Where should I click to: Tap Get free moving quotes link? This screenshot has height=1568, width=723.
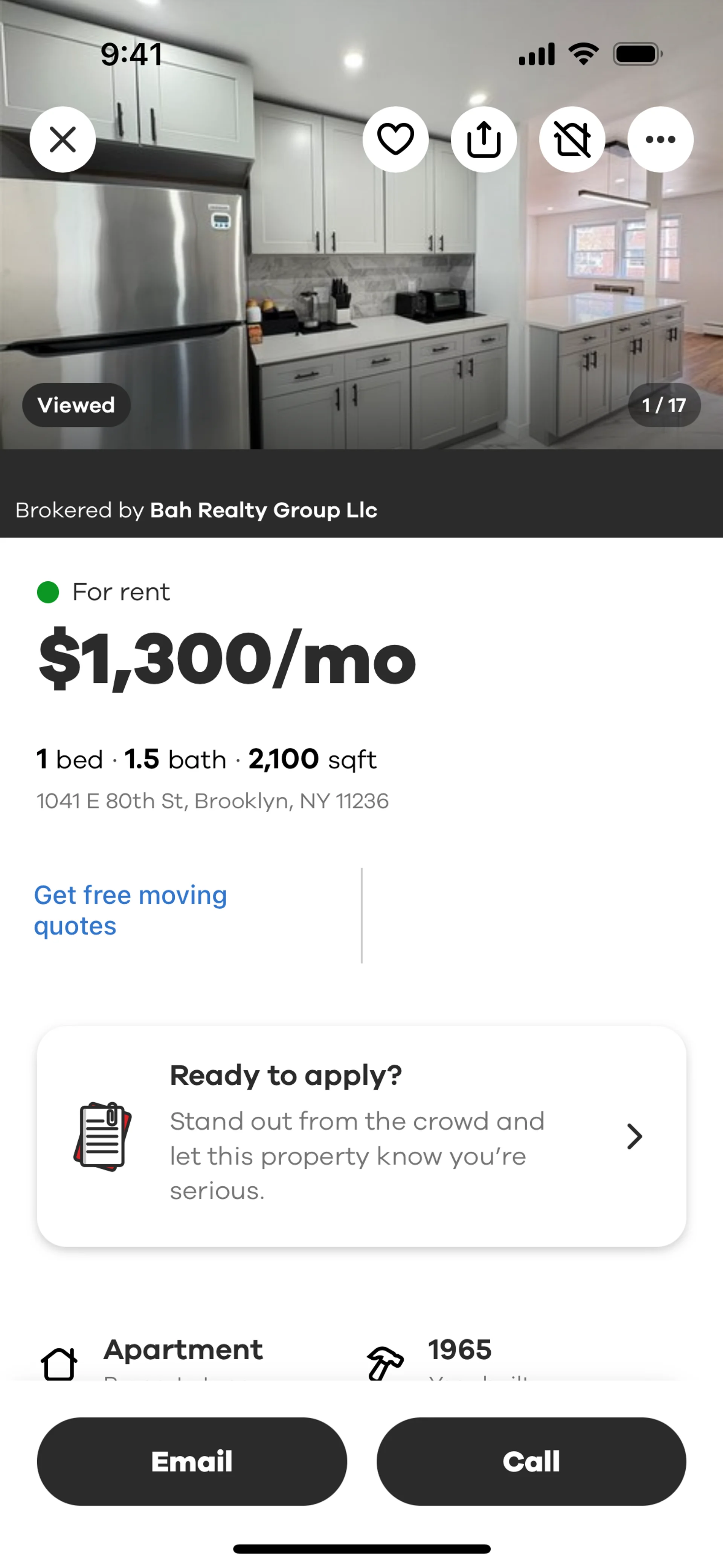click(x=130, y=911)
